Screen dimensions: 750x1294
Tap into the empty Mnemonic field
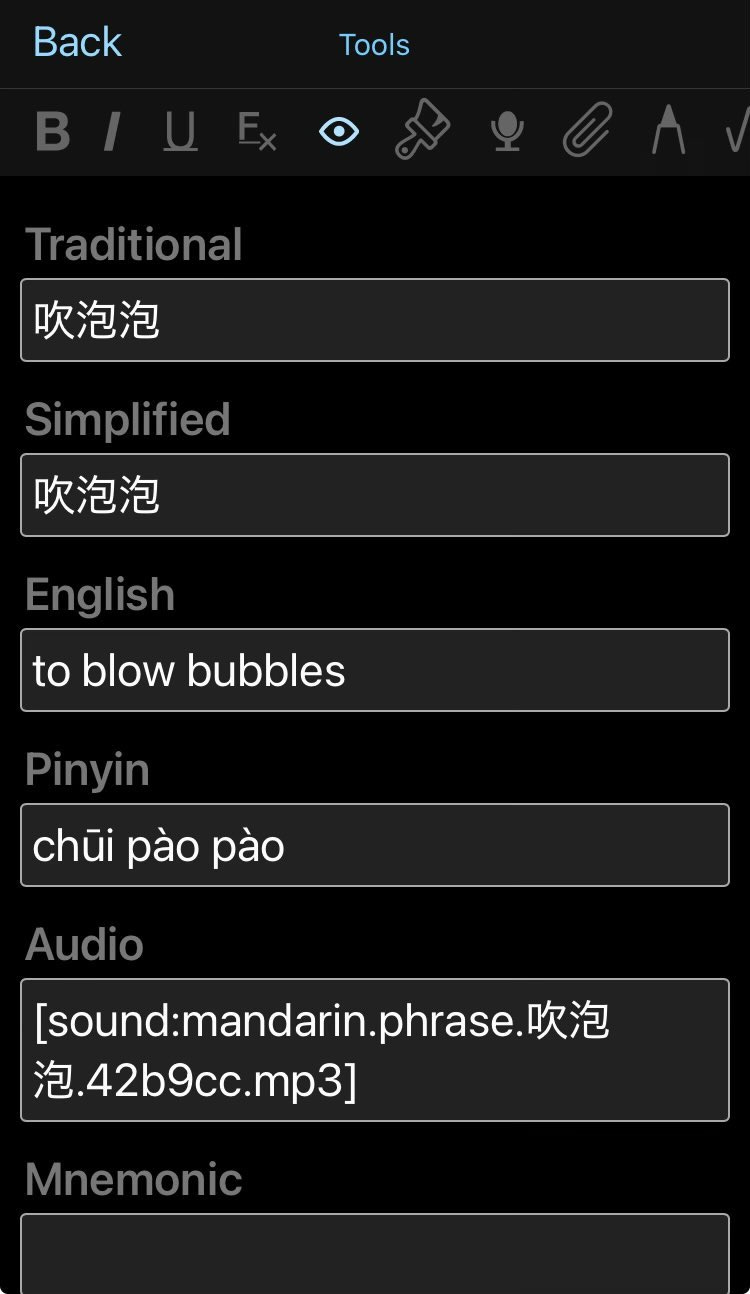click(375, 1254)
